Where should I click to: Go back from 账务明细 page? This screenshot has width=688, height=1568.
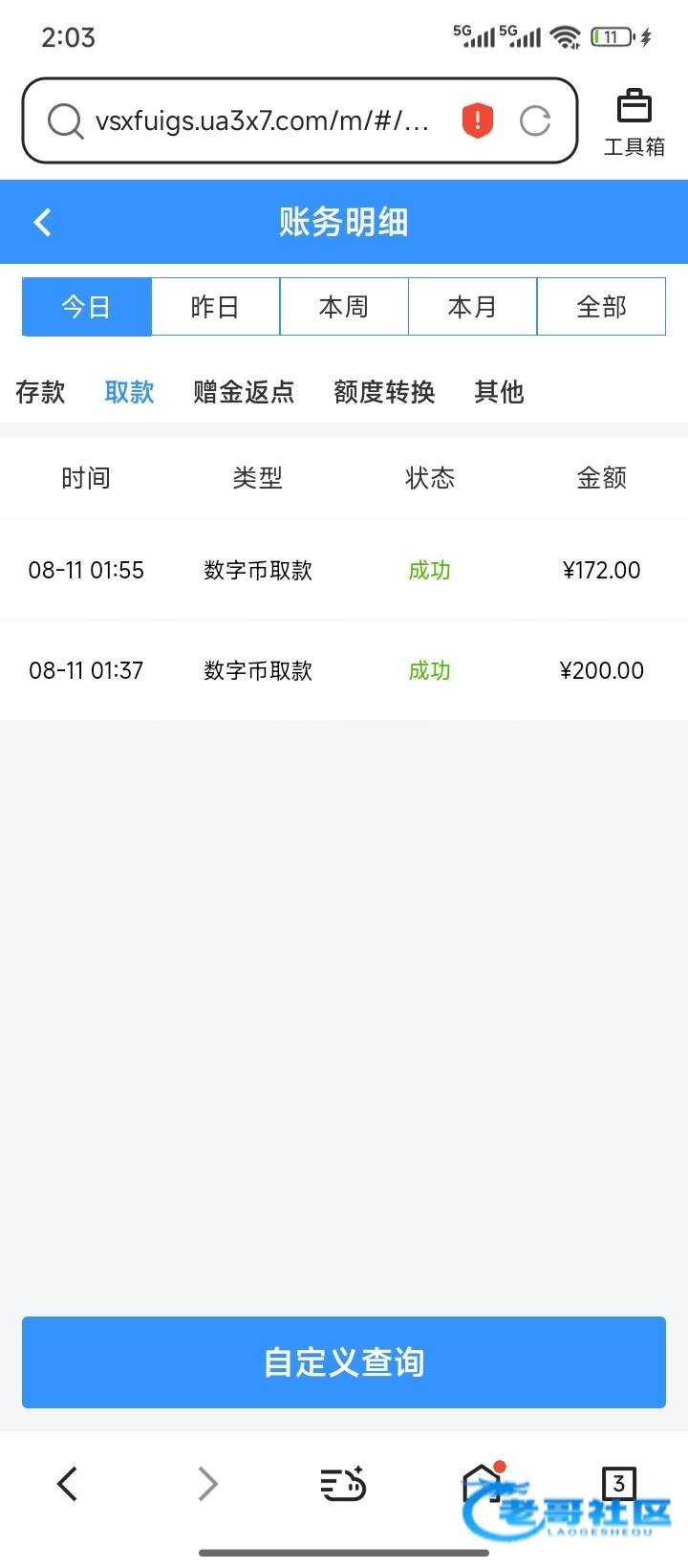pyautogui.click(x=42, y=223)
